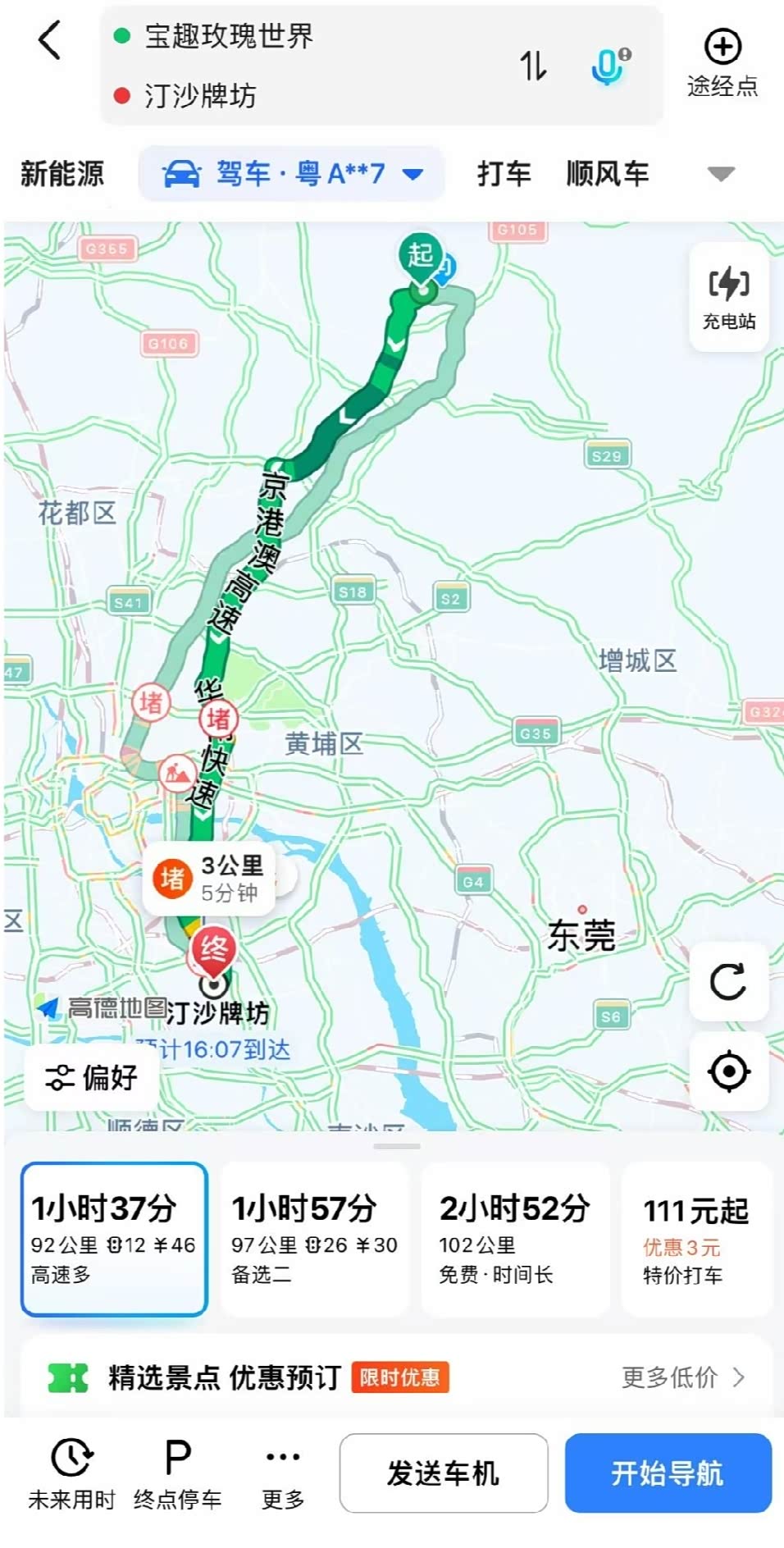
Task: Open the 驾车 vehicle plate dropdown
Action: click(292, 174)
